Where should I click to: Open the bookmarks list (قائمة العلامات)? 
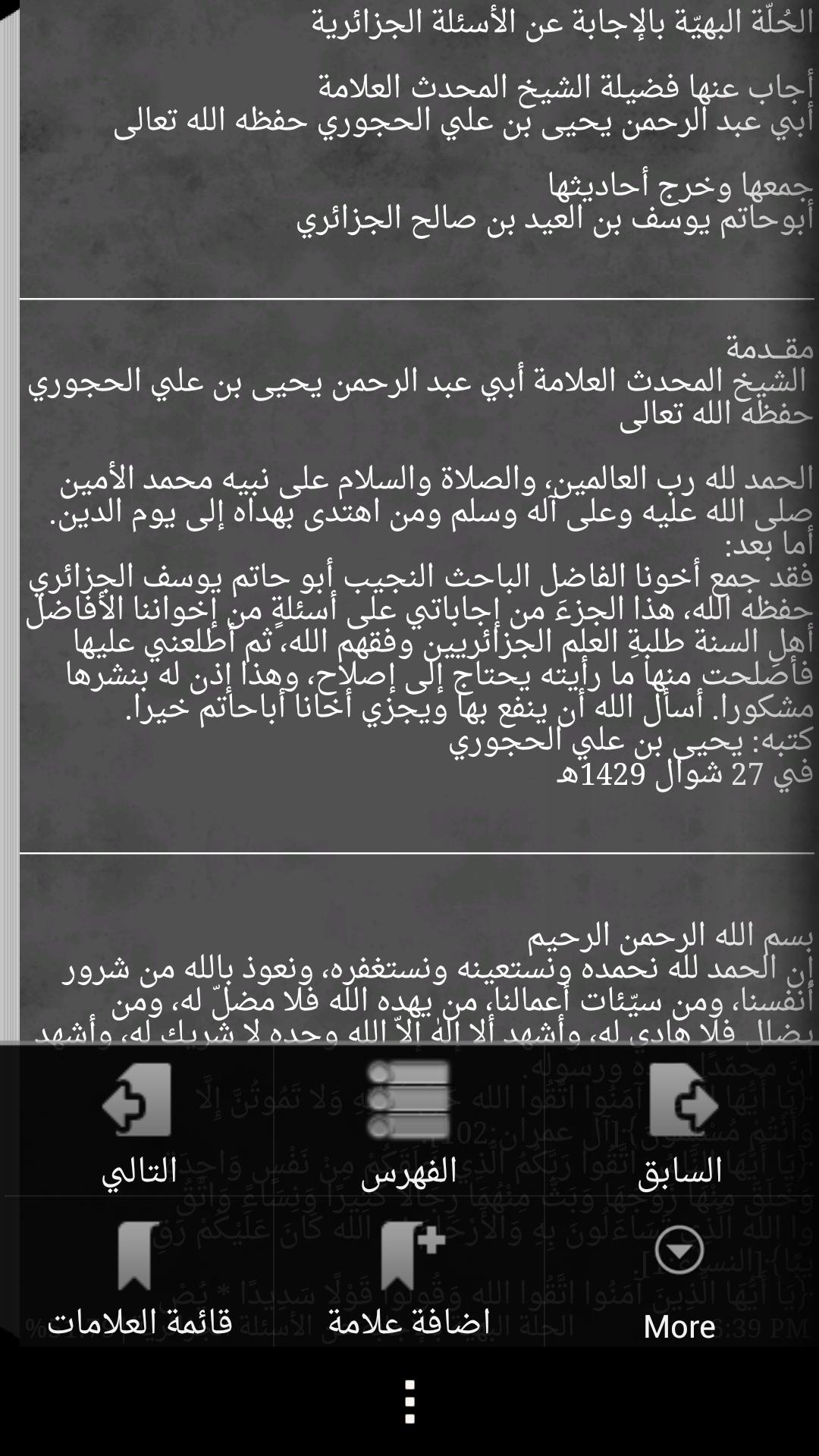(138, 1276)
